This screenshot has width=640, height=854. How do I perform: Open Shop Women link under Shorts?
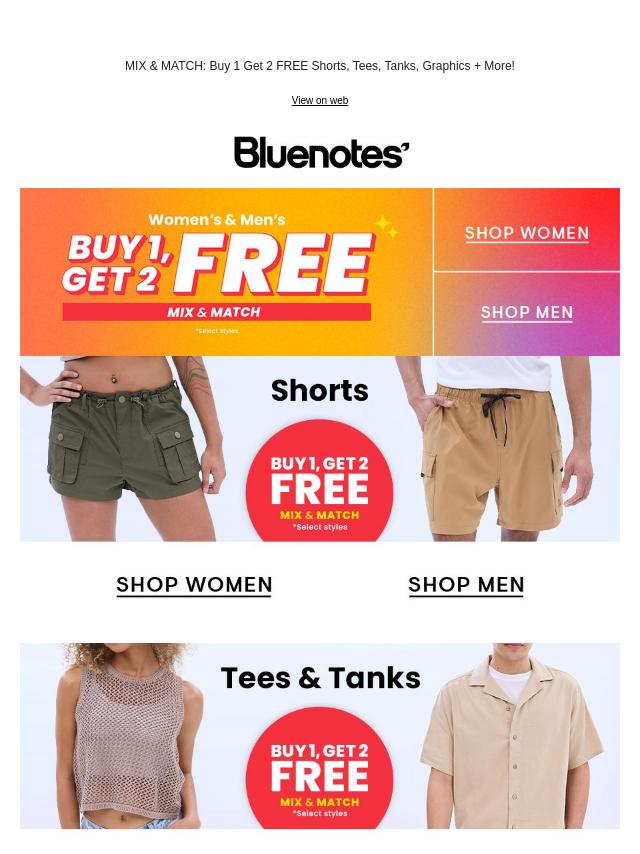[194, 584]
